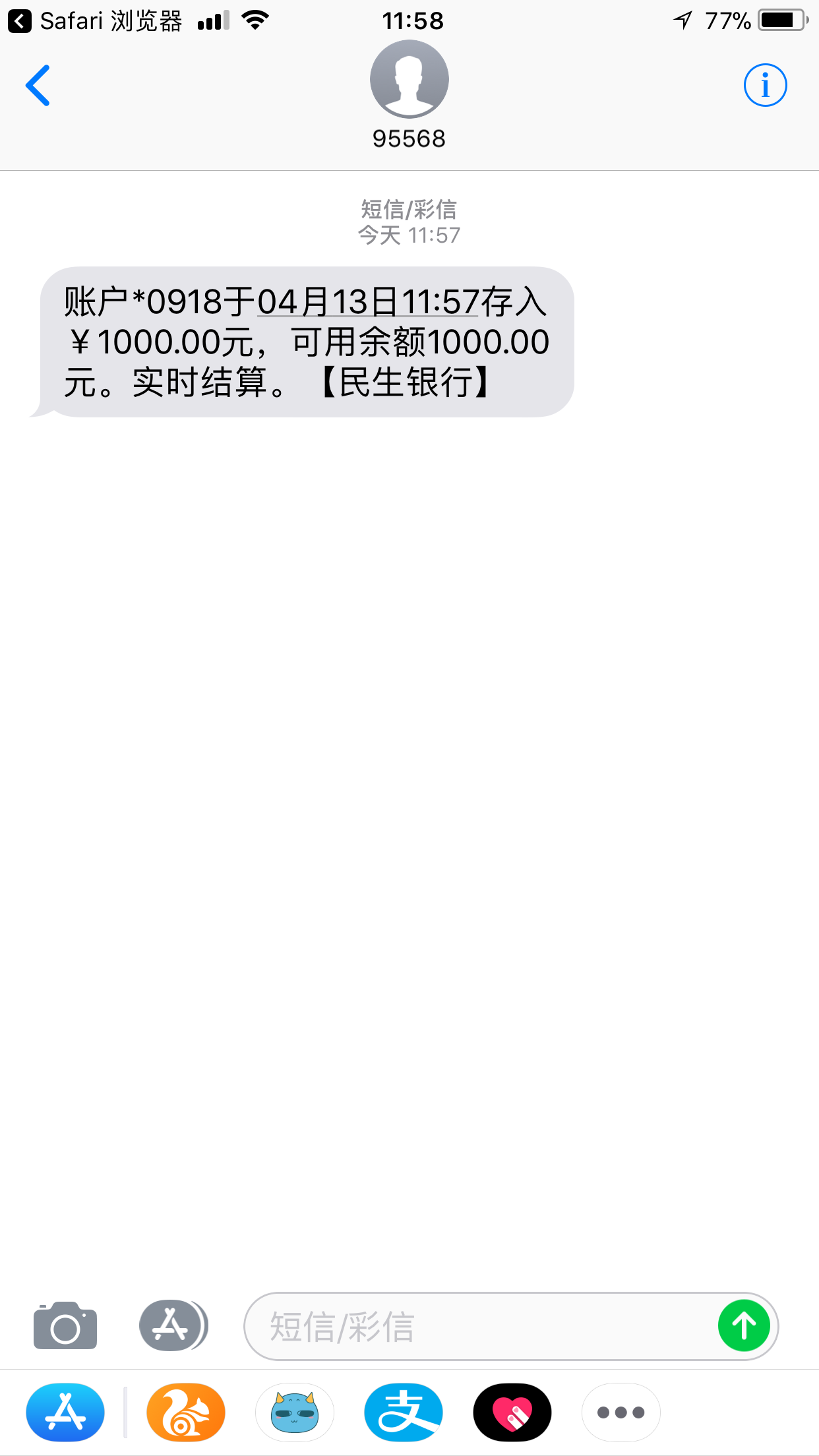819x1456 pixels.
Task: Go back to the message list
Action: pos(38,85)
